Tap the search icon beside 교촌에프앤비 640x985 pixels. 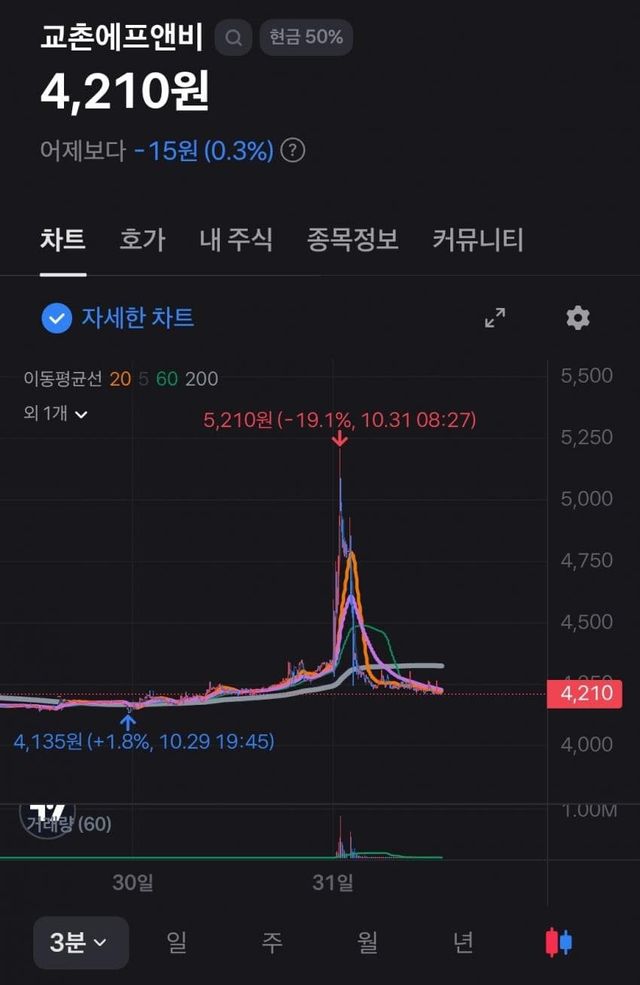pos(233,38)
